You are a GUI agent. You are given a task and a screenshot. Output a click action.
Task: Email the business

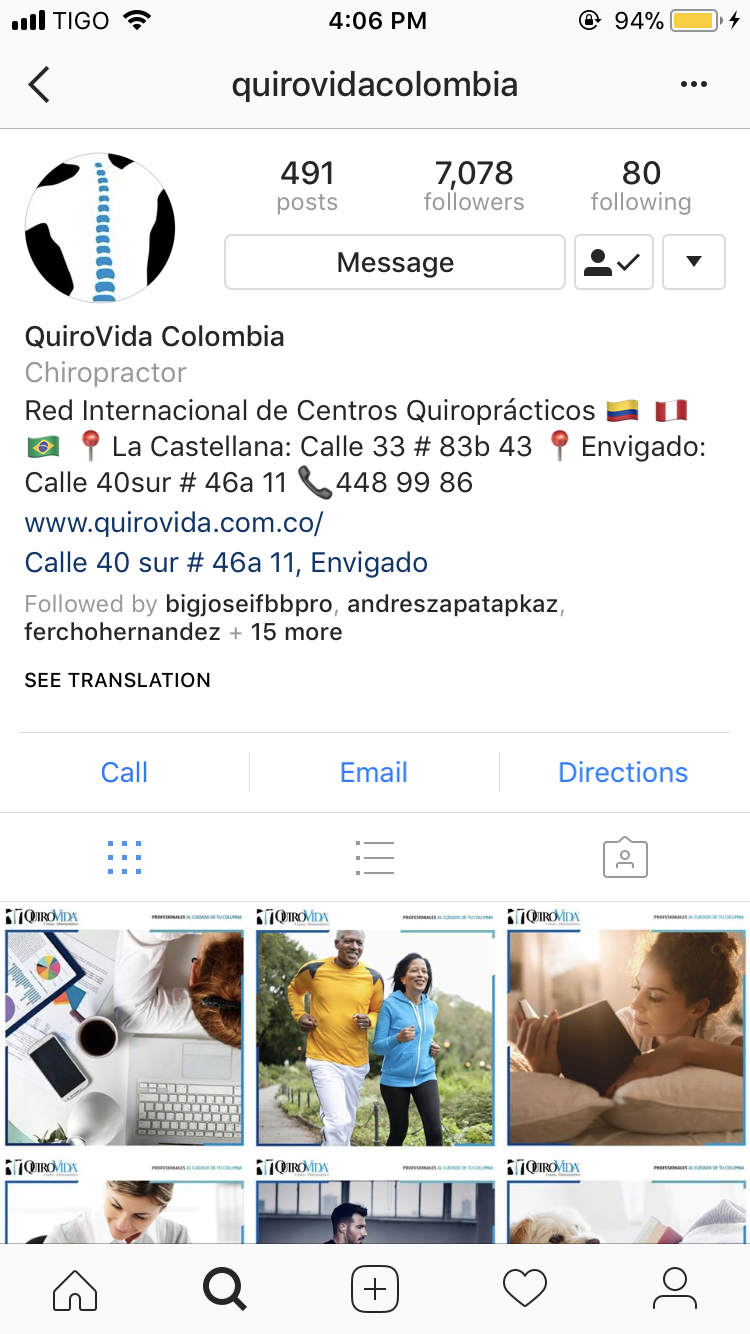click(x=374, y=772)
